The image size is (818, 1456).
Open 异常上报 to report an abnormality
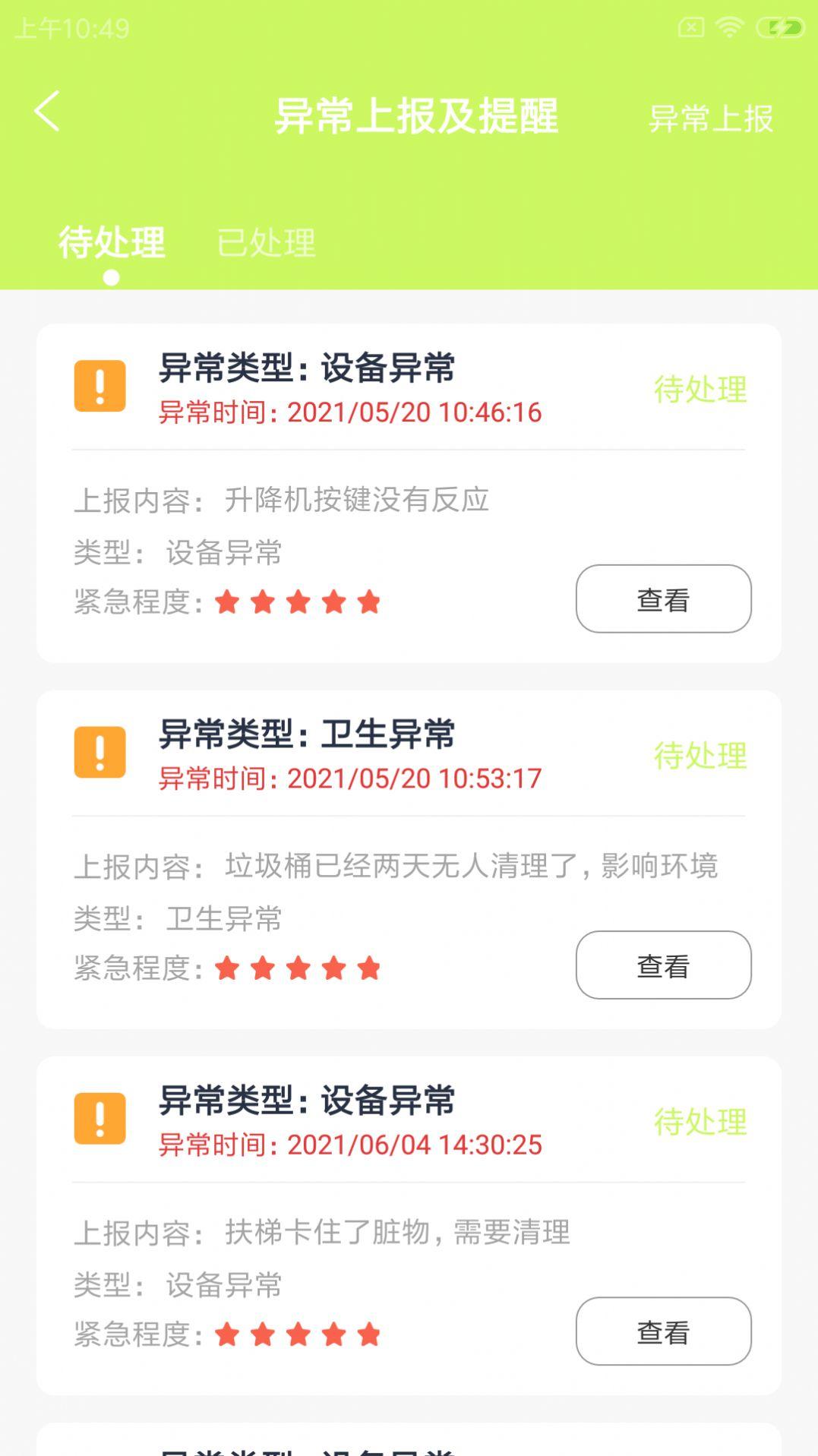point(711,119)
